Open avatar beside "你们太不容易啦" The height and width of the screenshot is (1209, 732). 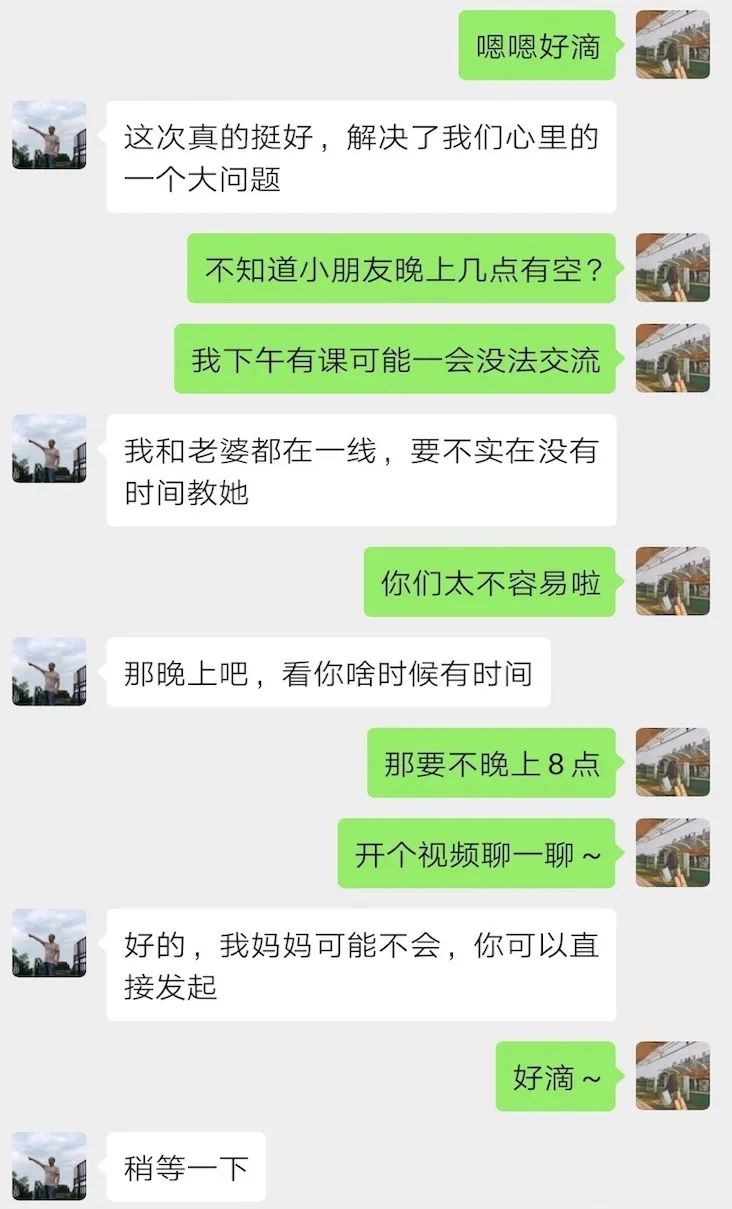(x=672, y=581)
